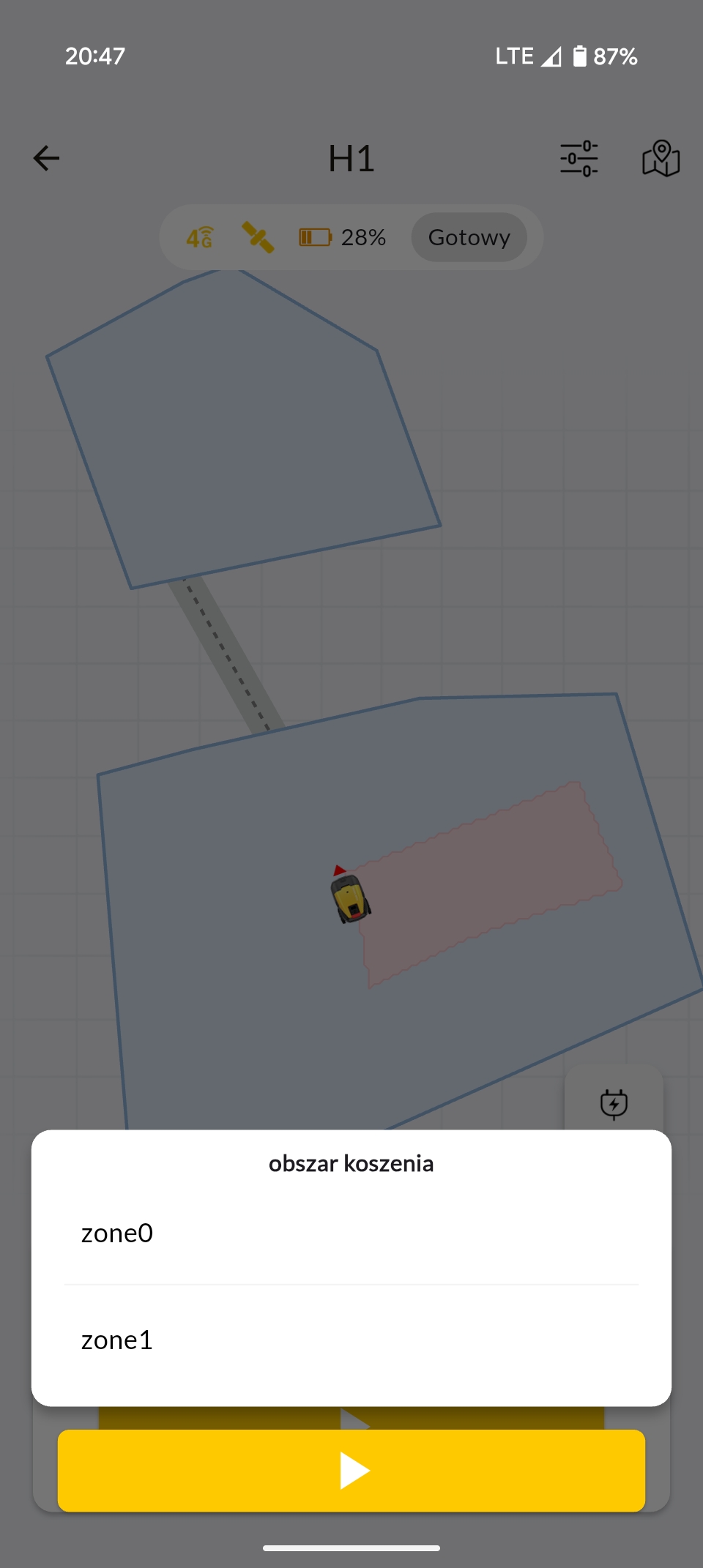The height and width of the screenshot is (1568, 703).
Task: Open the map location icon
Action: pyautogui.click(x=661, y=158)
